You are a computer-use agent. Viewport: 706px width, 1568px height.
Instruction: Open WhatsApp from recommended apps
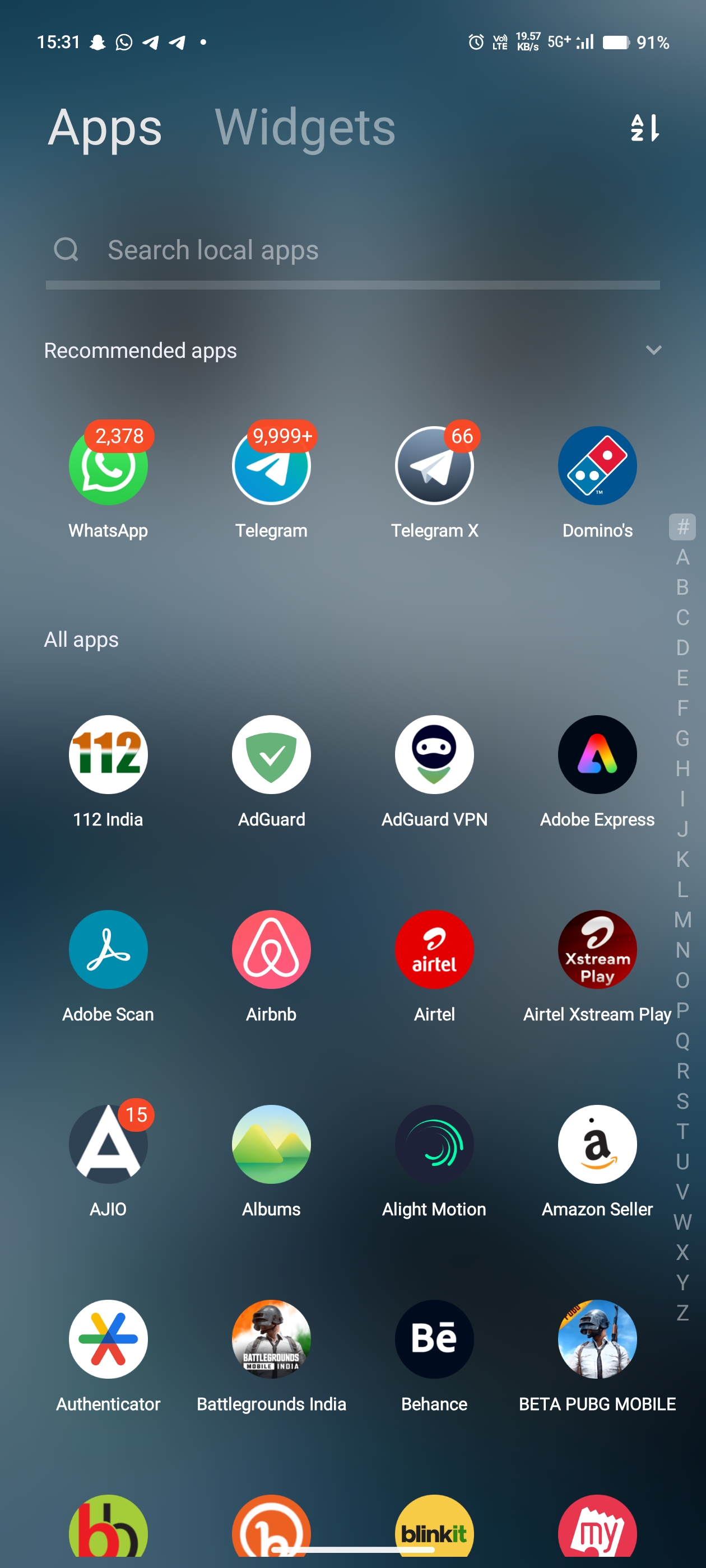109,466
